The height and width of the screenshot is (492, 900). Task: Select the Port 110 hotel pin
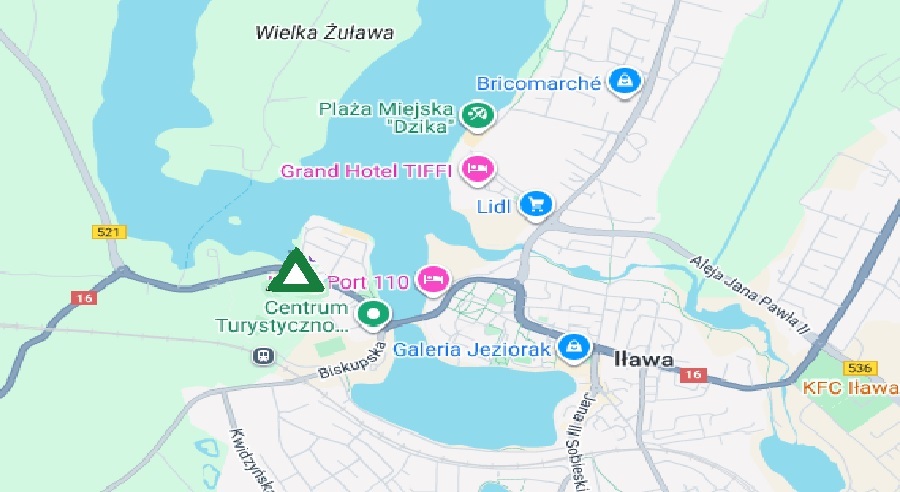(x=433, y=278)
